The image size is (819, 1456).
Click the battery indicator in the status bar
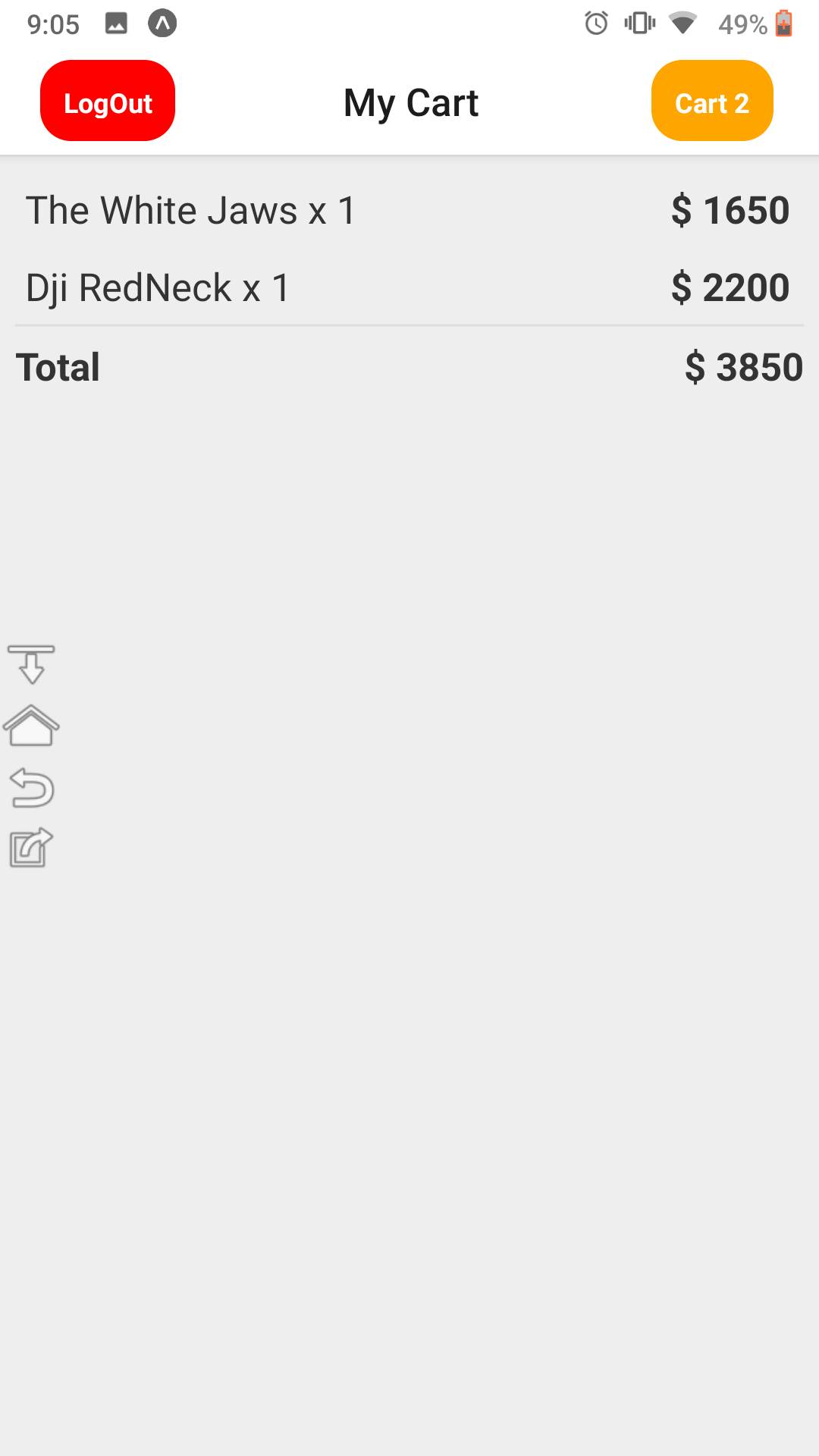tap(783, 24)
